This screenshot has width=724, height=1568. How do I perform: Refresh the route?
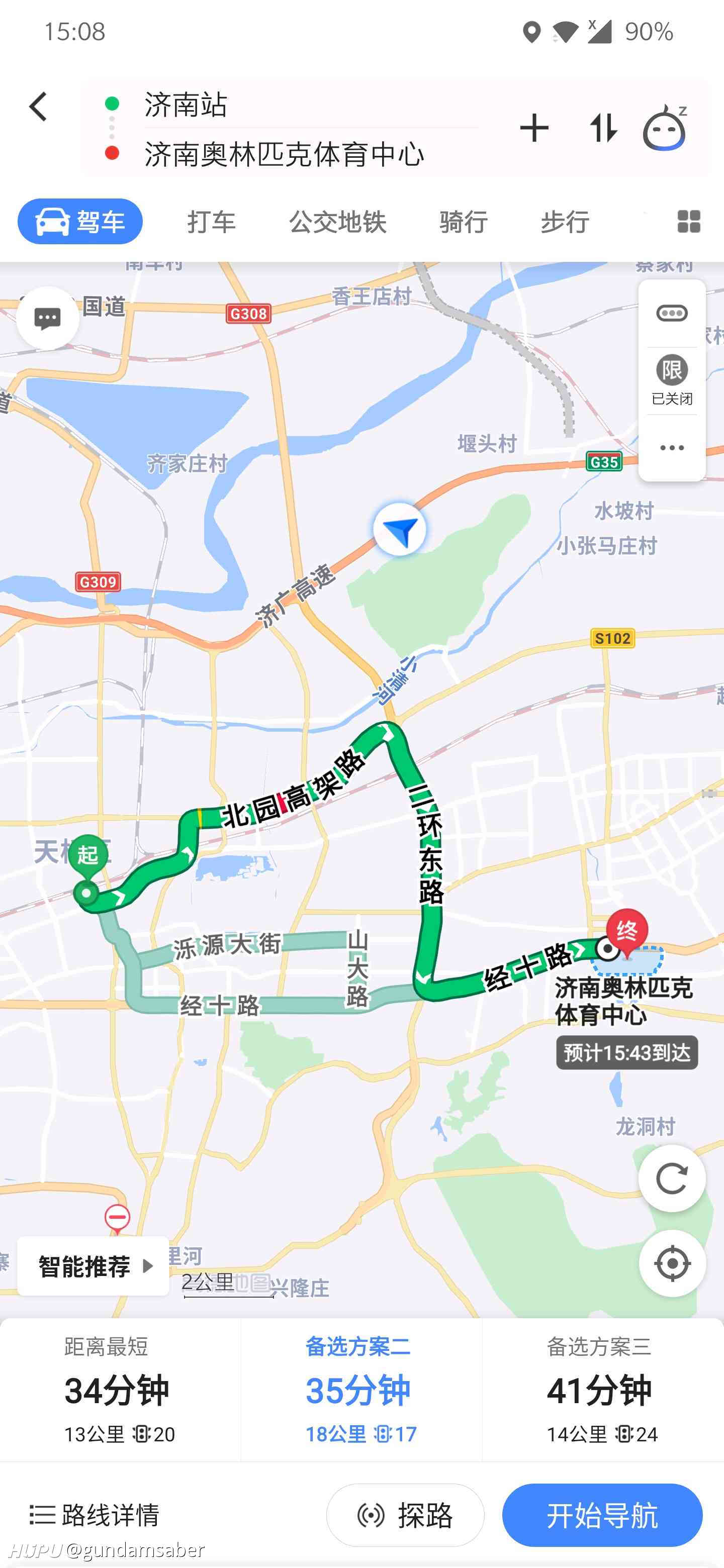coord(672,1179)
